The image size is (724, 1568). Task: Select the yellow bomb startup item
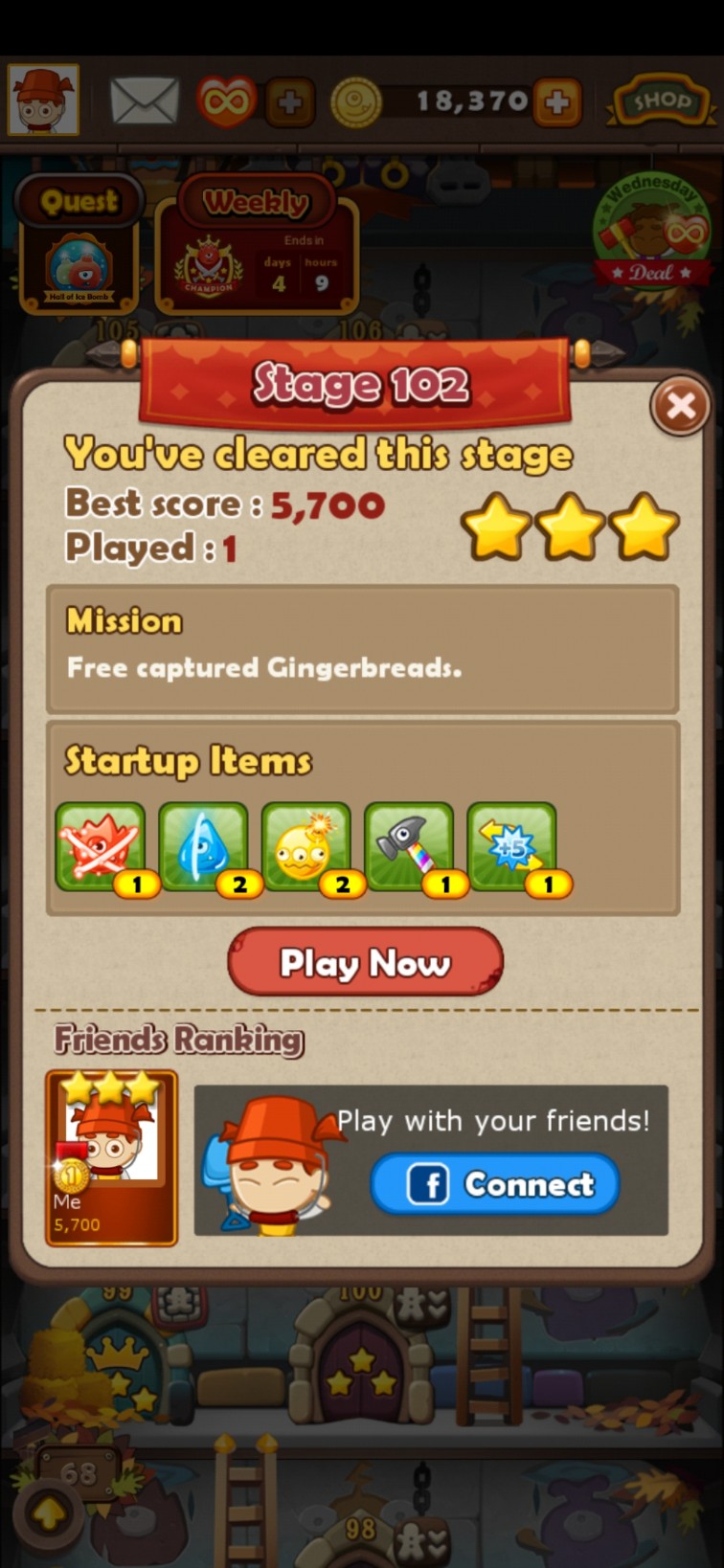coord(305,847)
